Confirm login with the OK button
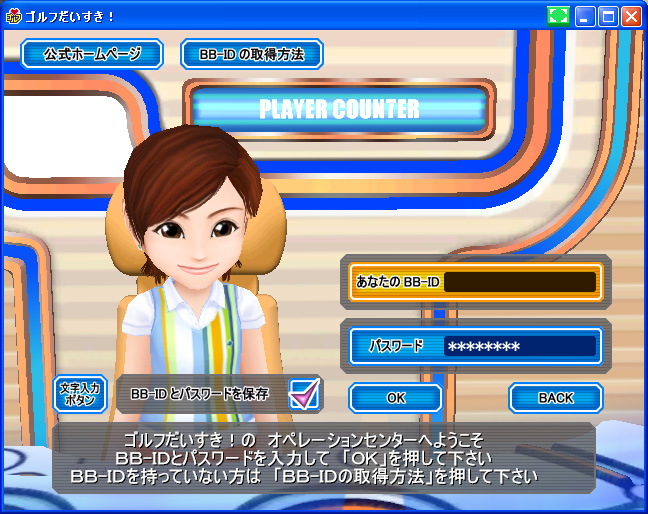 pyautogui.click(x=395, y=398)
